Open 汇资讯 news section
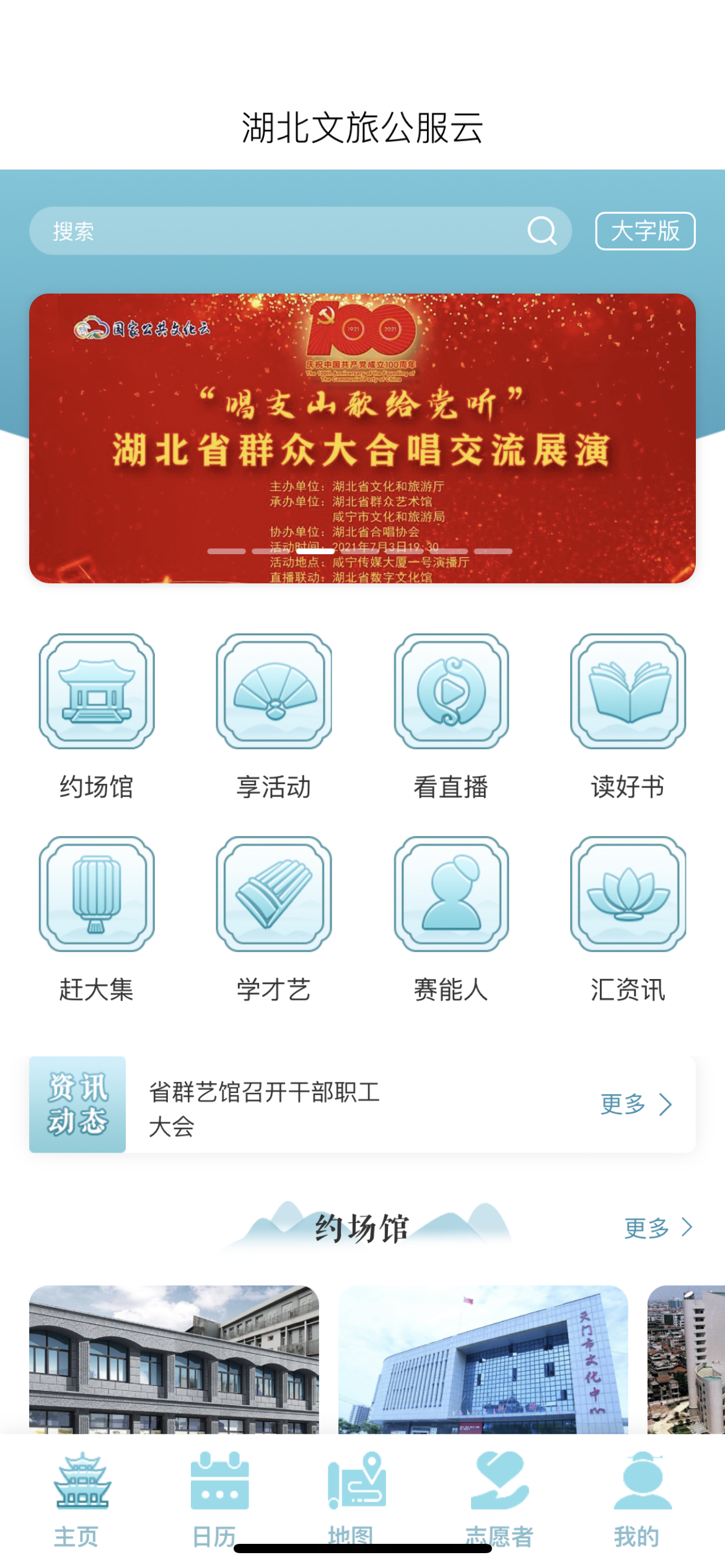 point(628,918)
